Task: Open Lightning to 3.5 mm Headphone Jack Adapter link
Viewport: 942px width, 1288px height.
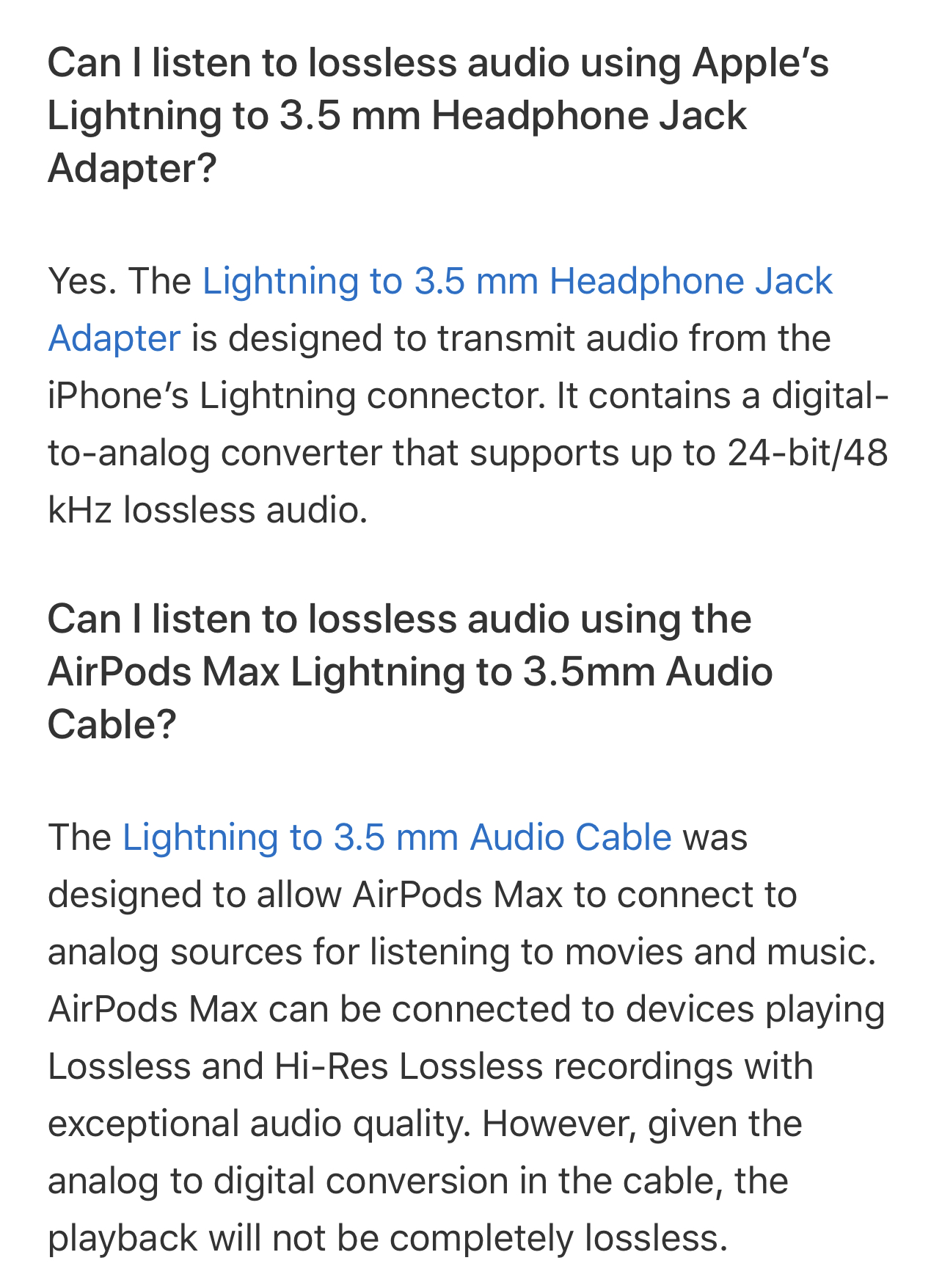Action: (517, 282)
